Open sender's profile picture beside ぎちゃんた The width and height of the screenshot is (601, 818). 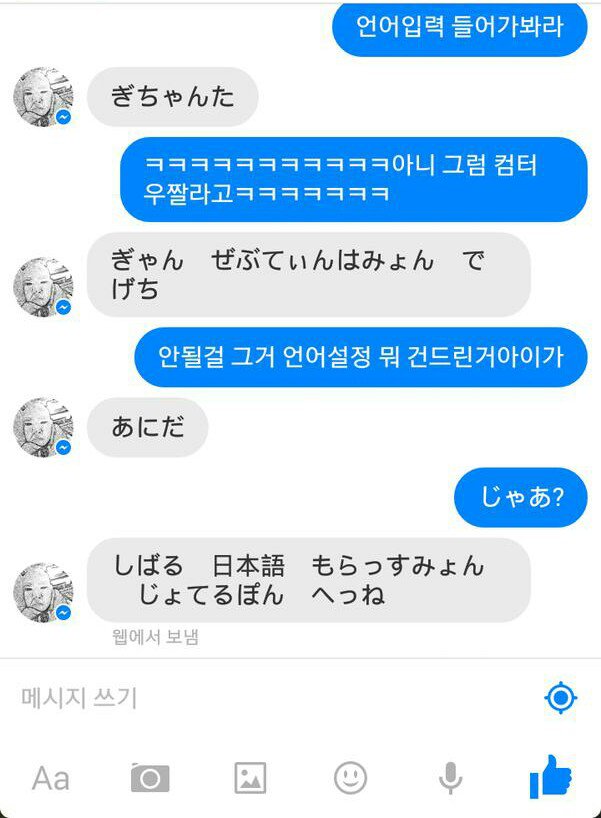pyautogui.click(x=42, y=97)
